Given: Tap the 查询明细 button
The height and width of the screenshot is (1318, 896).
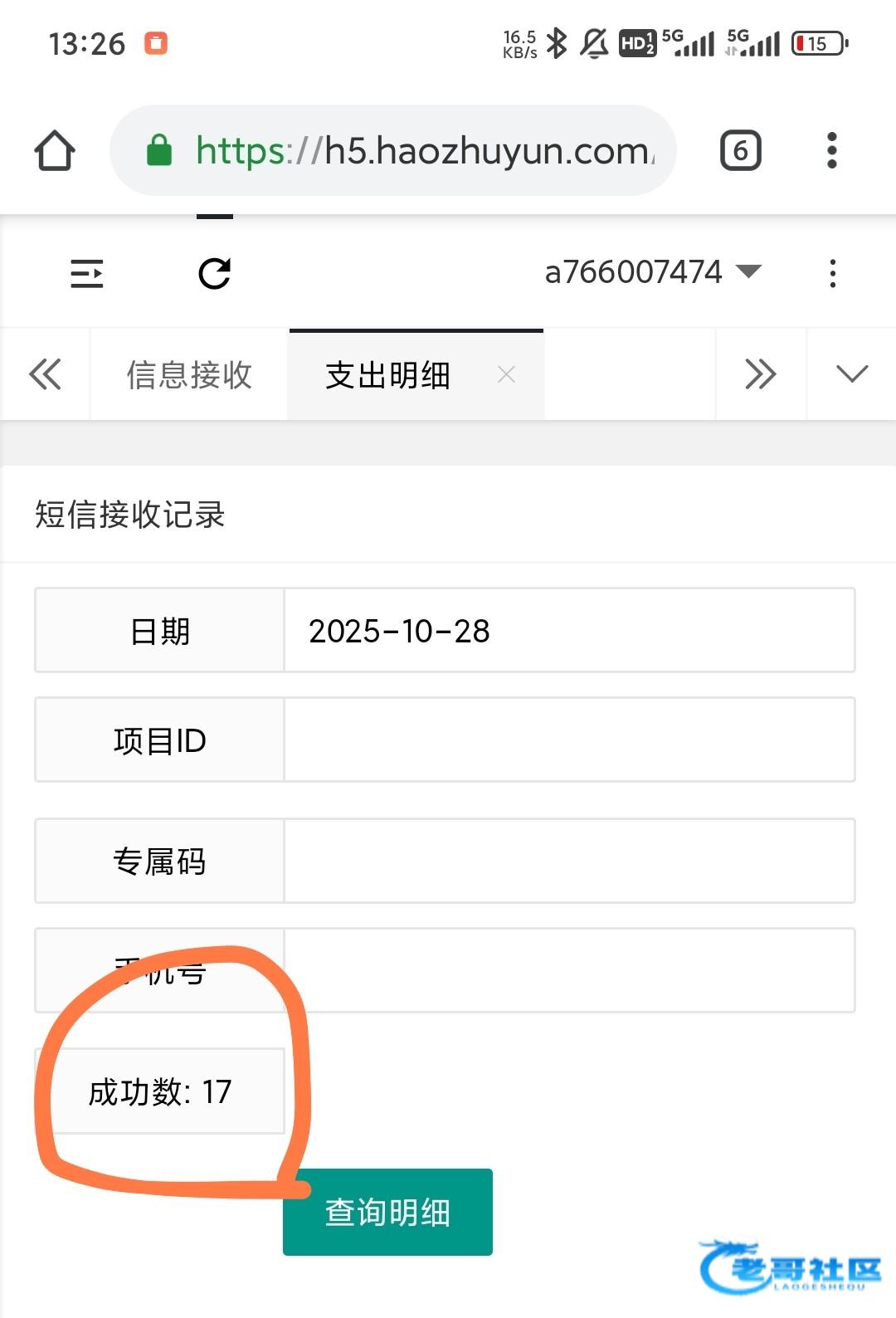Looking at the screenshot, I should click(x=387, y=1213).
